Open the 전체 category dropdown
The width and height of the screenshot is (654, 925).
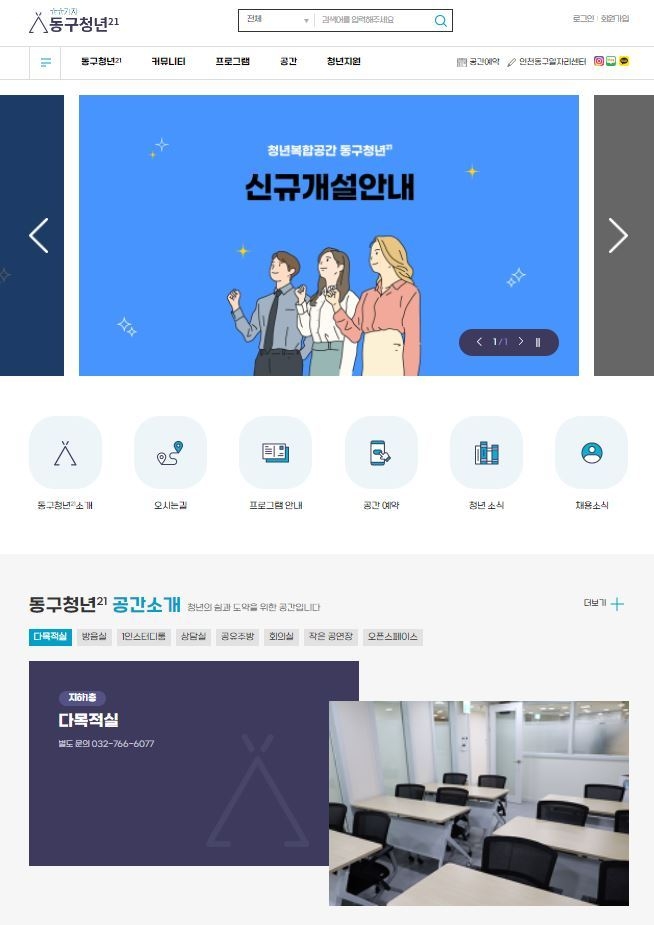pyautogui.click(x=277, y=20)
